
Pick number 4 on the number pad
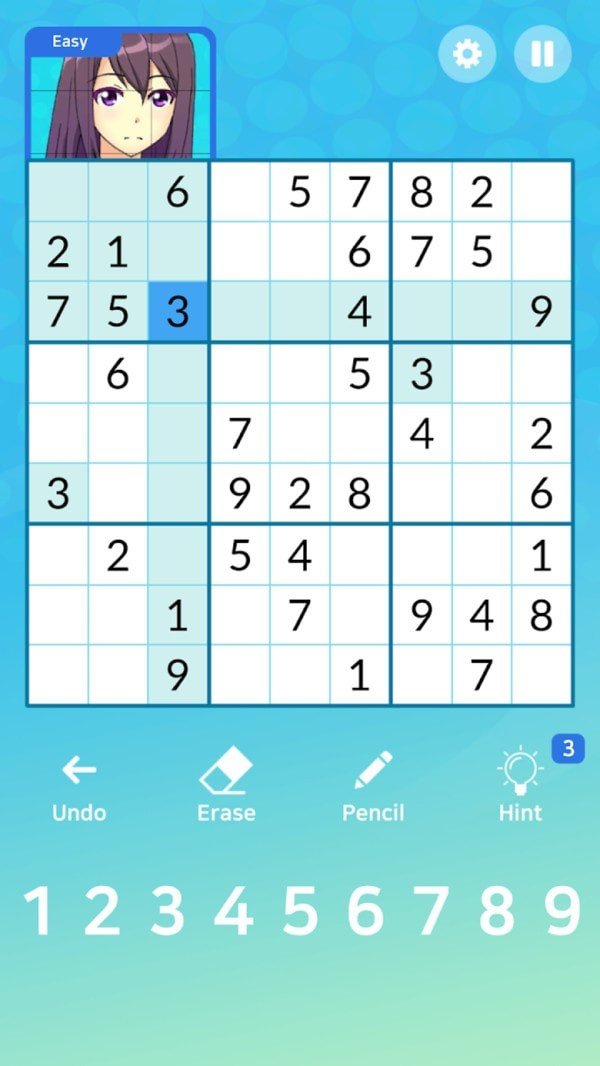[x=233, y=911]
